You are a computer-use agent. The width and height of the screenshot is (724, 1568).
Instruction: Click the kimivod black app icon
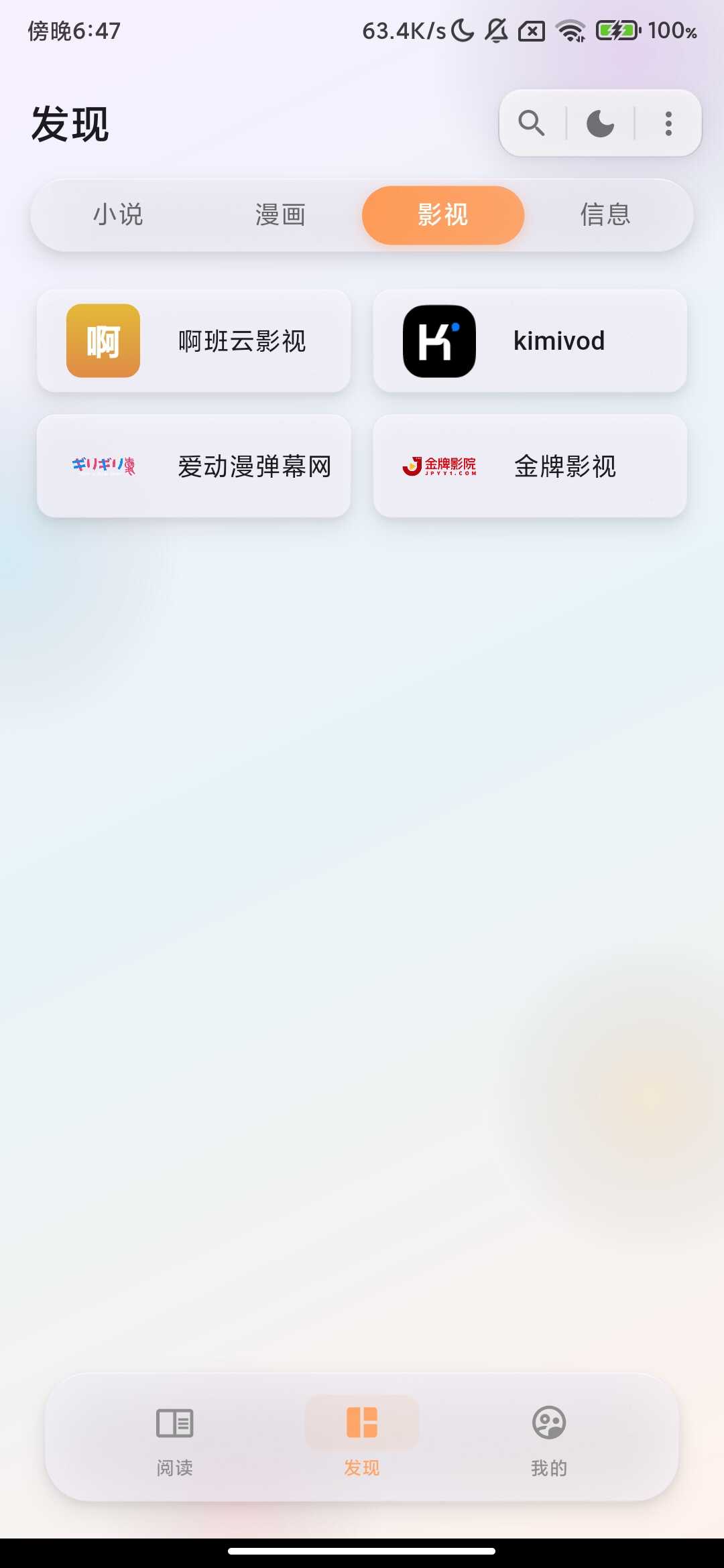pos(438,340)
